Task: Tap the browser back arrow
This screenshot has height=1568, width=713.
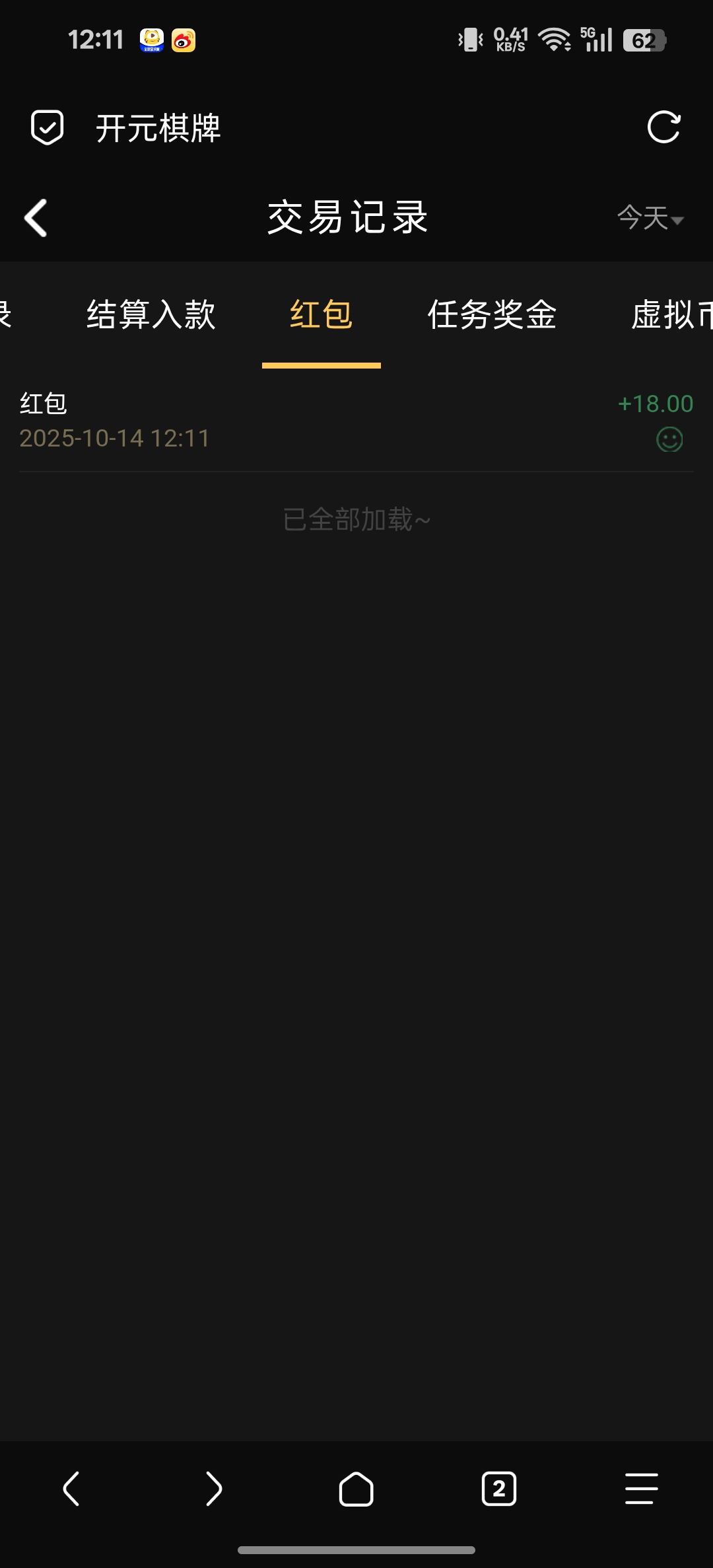Action: [x=71, y=1489]
